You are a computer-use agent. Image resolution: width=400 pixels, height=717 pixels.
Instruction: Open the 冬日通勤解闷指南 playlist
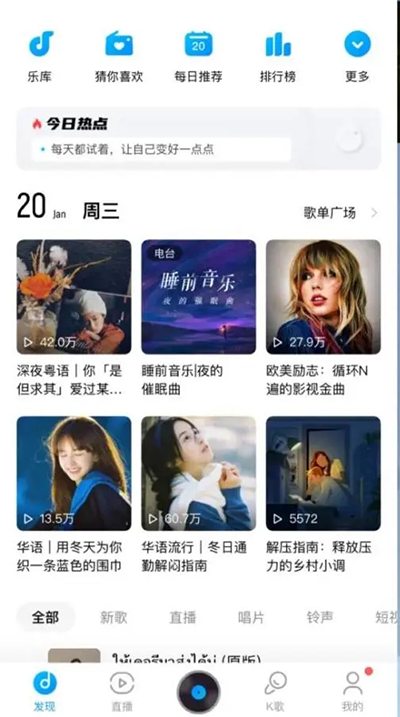pyautogui.click(x=198, y=495)
